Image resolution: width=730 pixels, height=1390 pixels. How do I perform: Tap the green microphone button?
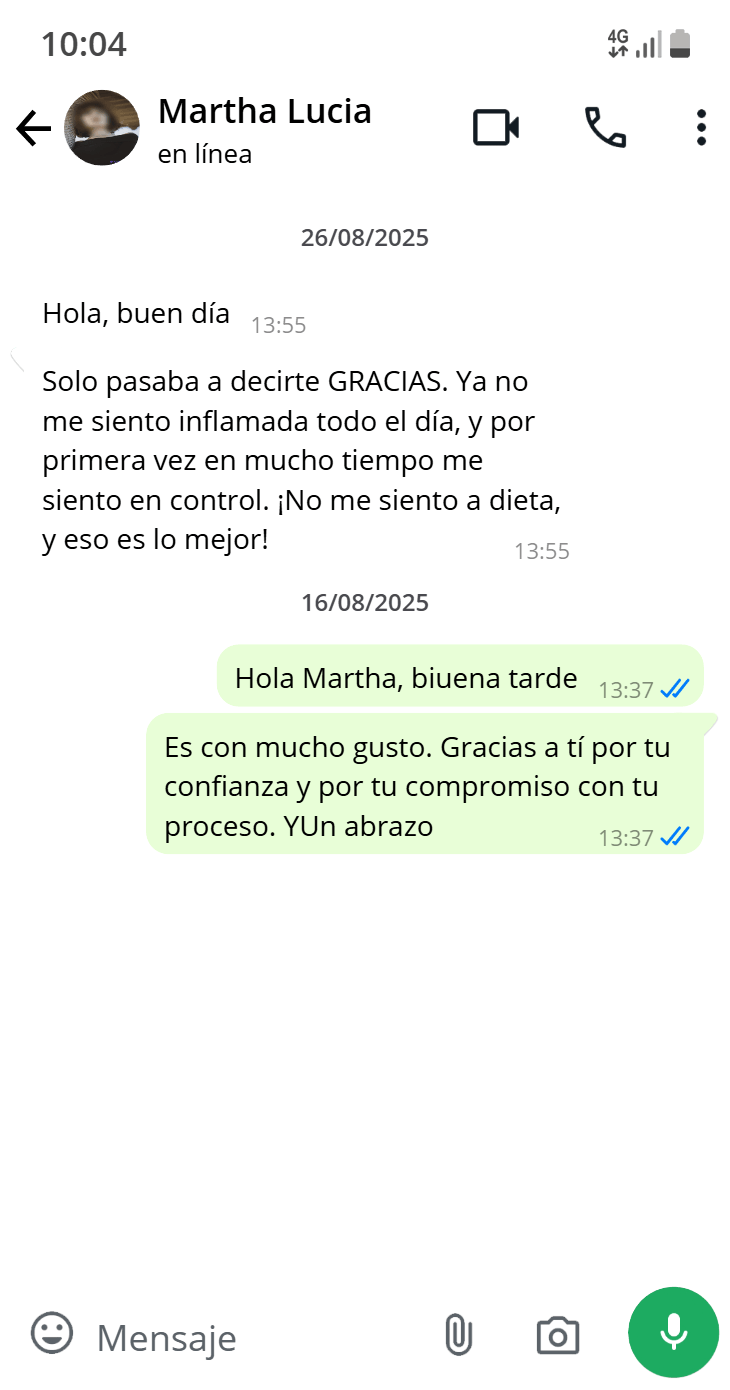pyautogui.click(x=673, y=1332)
